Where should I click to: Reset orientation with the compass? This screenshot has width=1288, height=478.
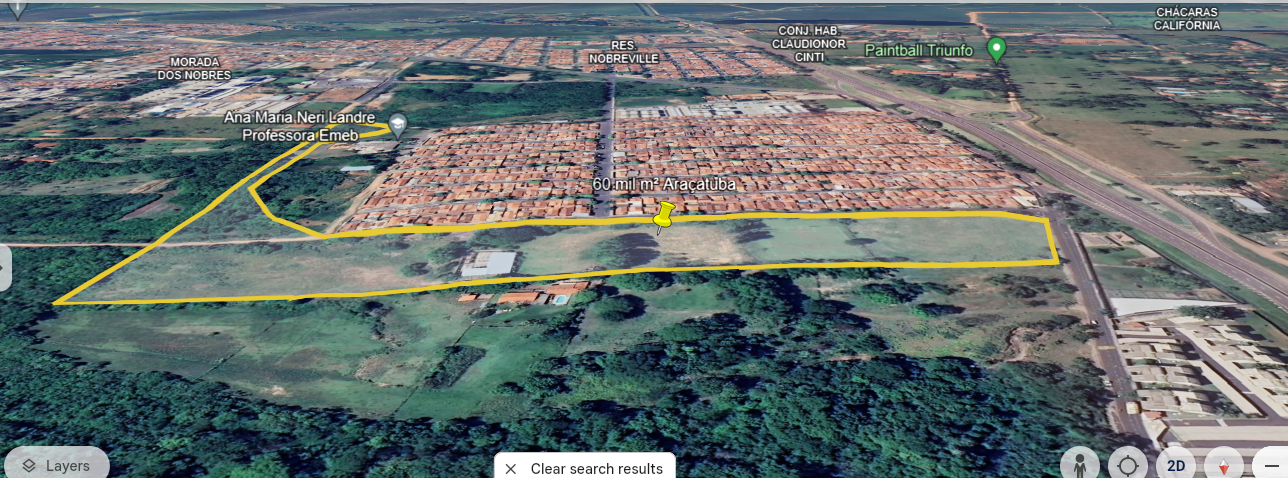click(1223, 466)
